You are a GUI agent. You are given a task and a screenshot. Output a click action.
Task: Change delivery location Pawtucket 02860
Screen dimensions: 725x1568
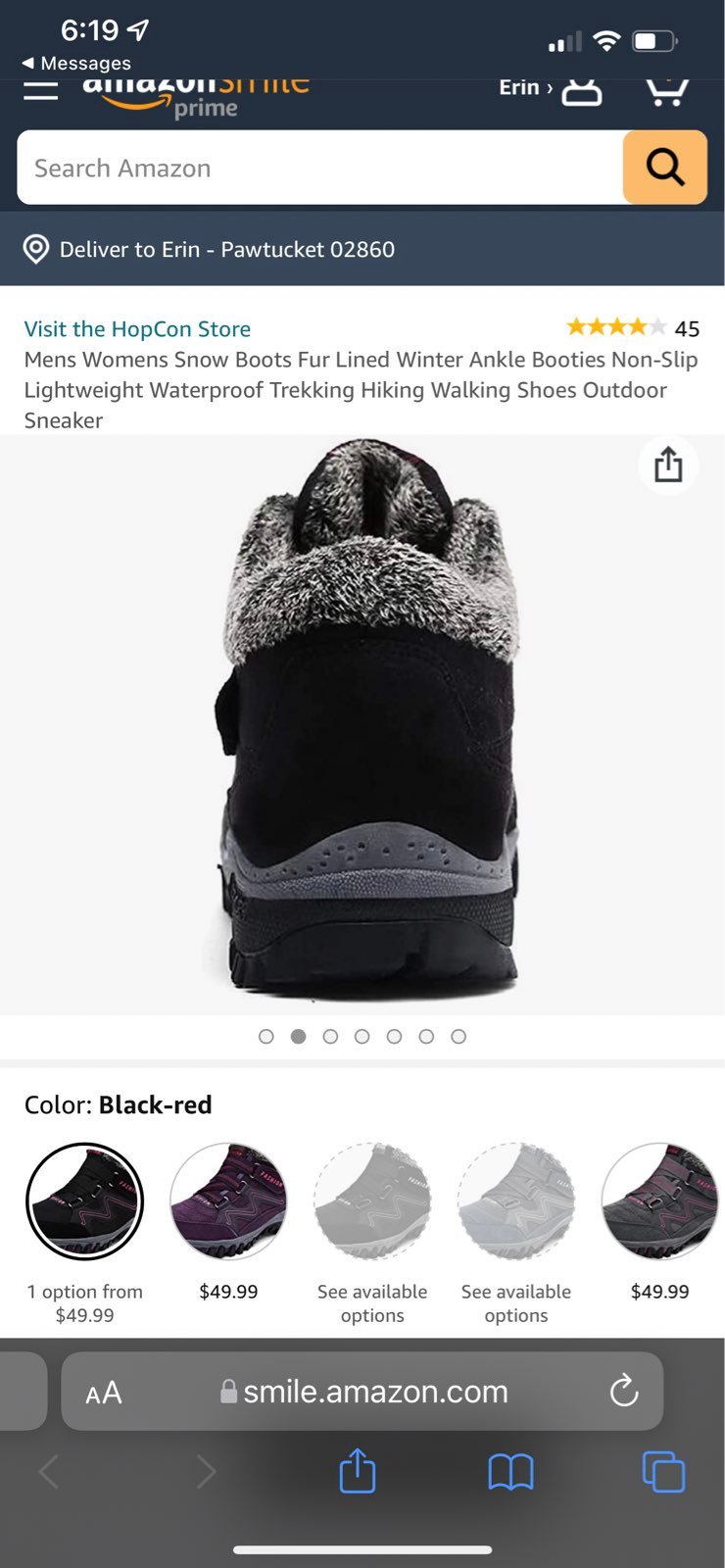210,249
